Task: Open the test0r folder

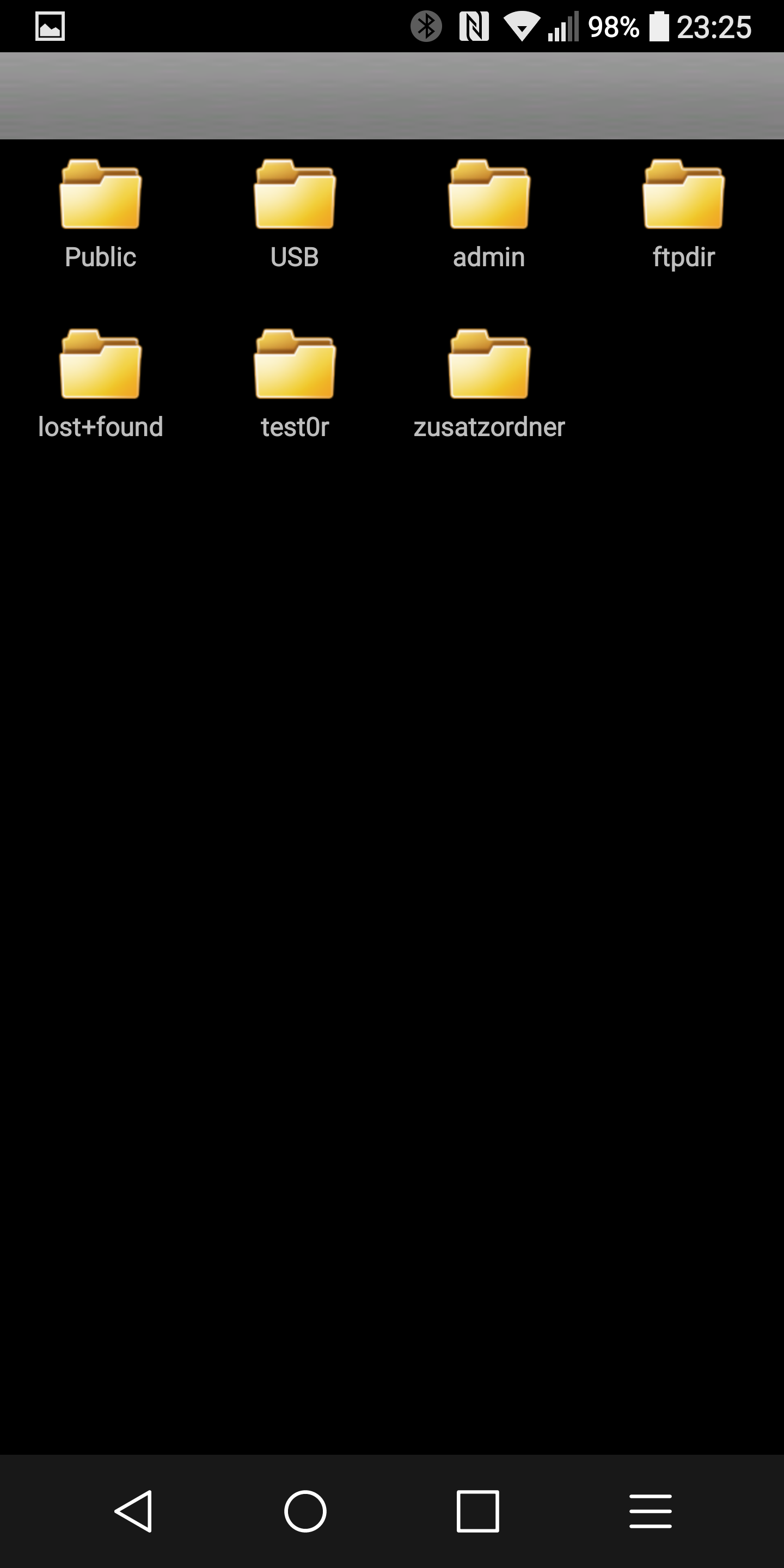Action: point(295,366)
